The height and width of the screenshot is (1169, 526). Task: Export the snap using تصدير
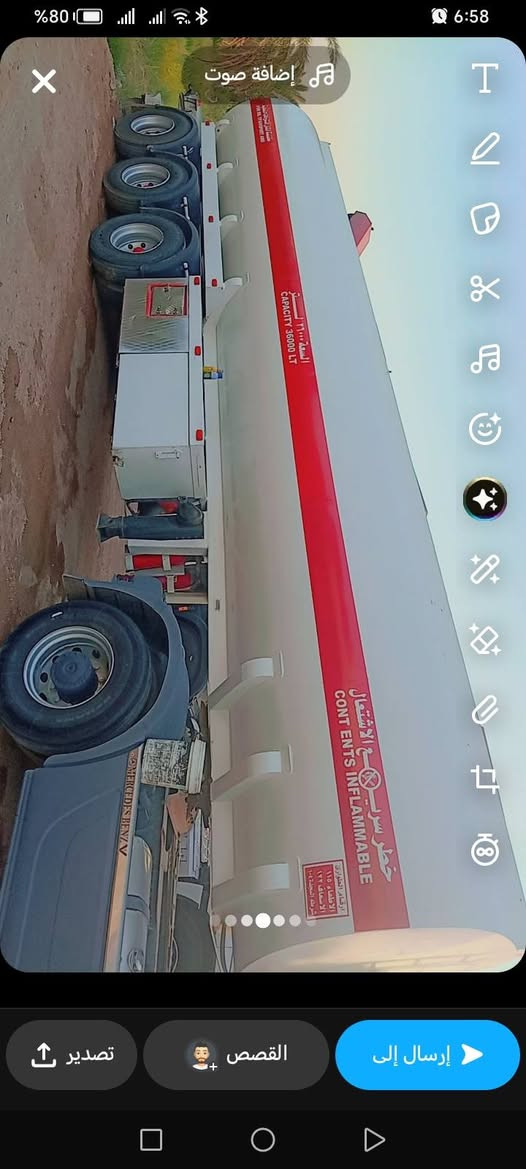[72, 1054]
